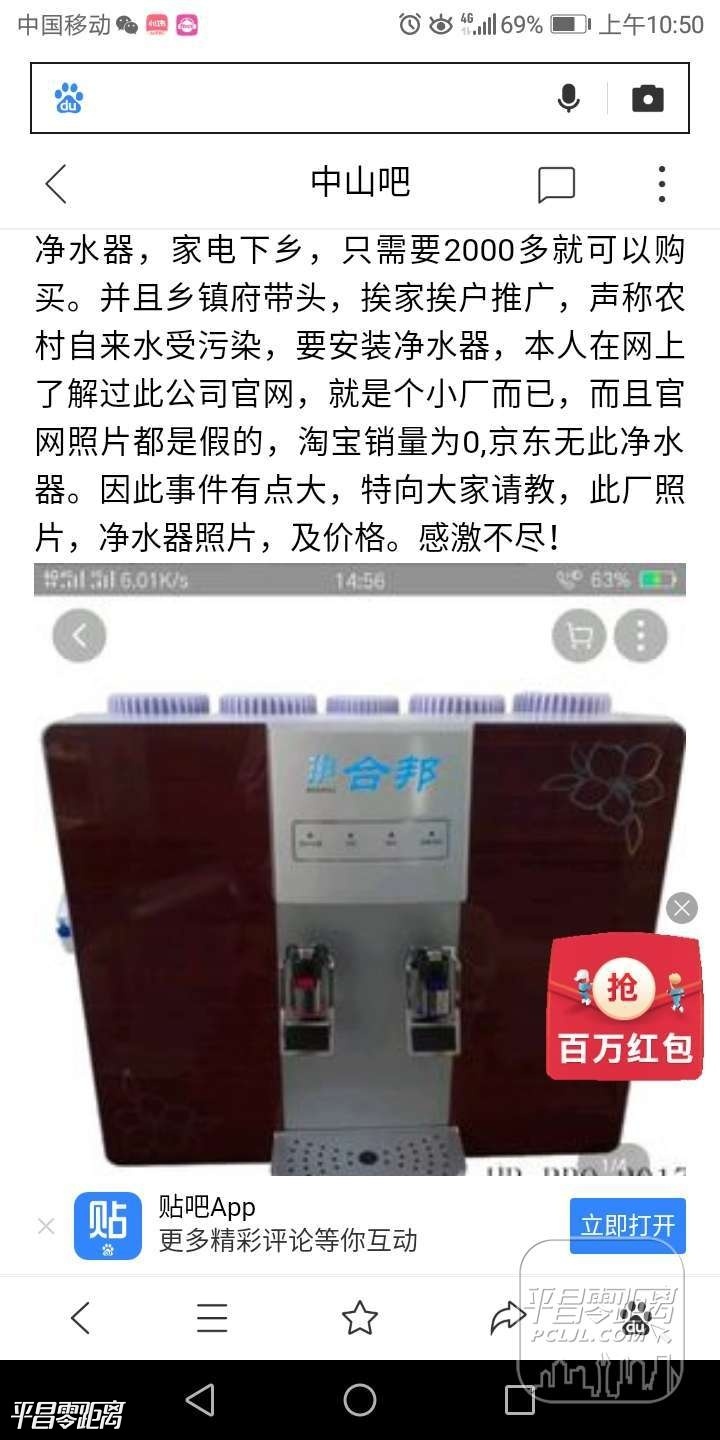The width and height of the screenshot is (720, 1440).
Task: Tap the Baidu search box
Action: pos(300,98)
